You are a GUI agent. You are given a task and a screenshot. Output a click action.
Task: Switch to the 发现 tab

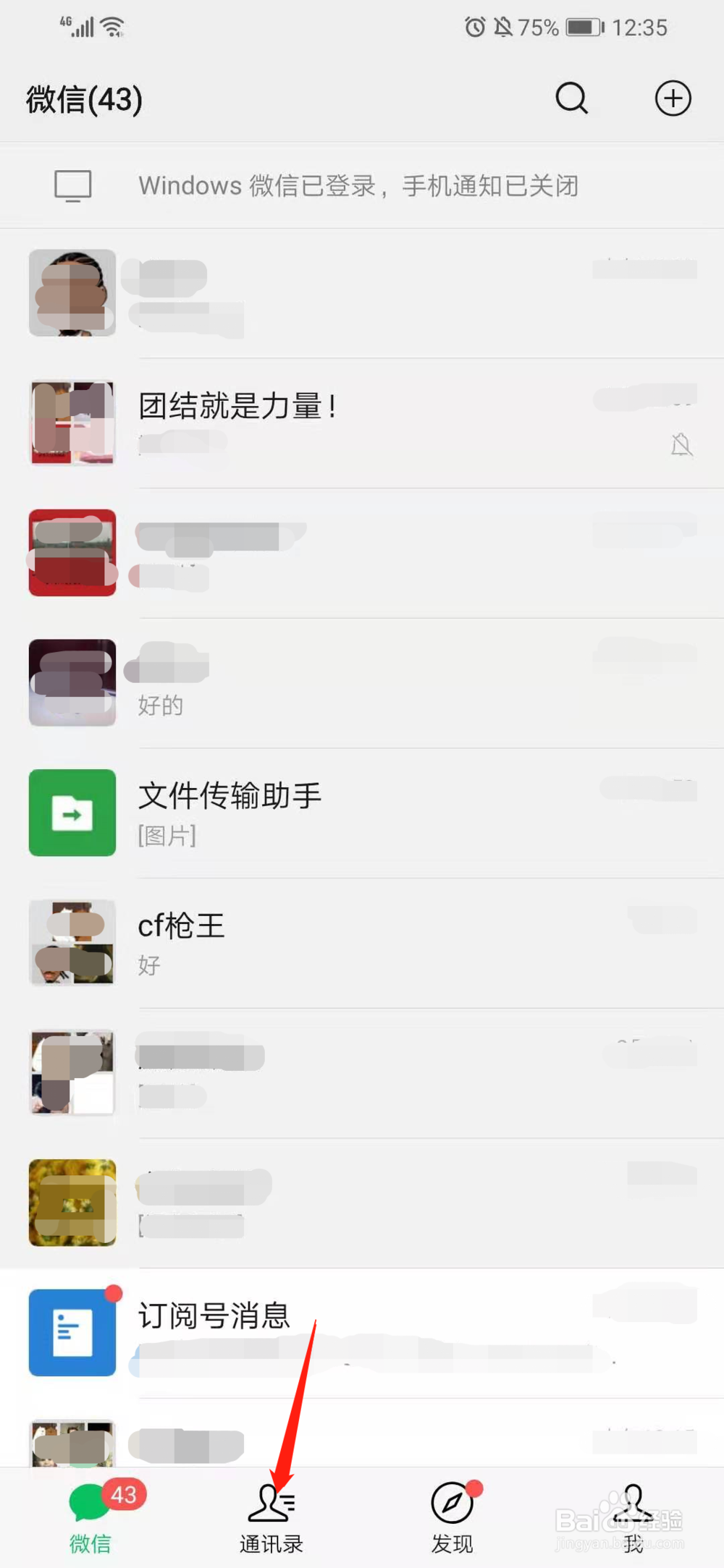click(451, 1516)
